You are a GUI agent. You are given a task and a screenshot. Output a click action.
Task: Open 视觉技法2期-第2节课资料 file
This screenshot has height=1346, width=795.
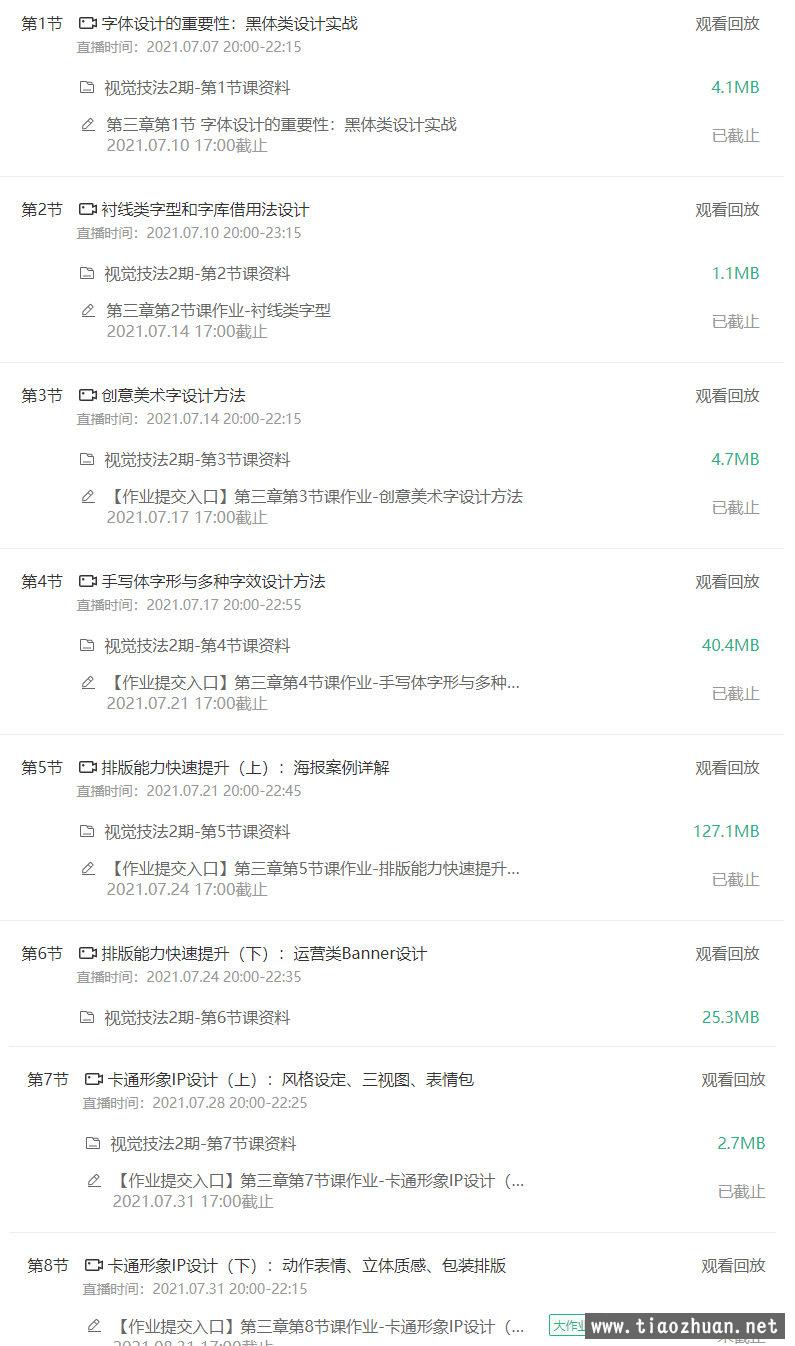coord(197,274)
